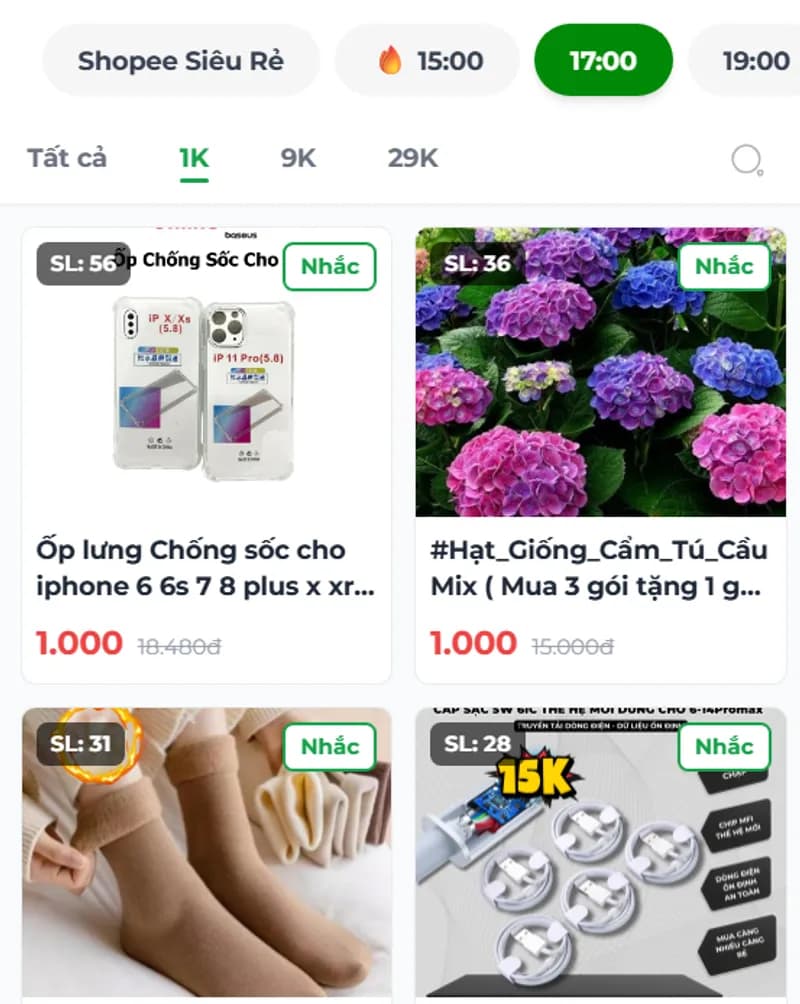Image resolution: width=800 pixels, height=1004 pixels.
Task: Open the search icon at top right
Action: [748, 157]
